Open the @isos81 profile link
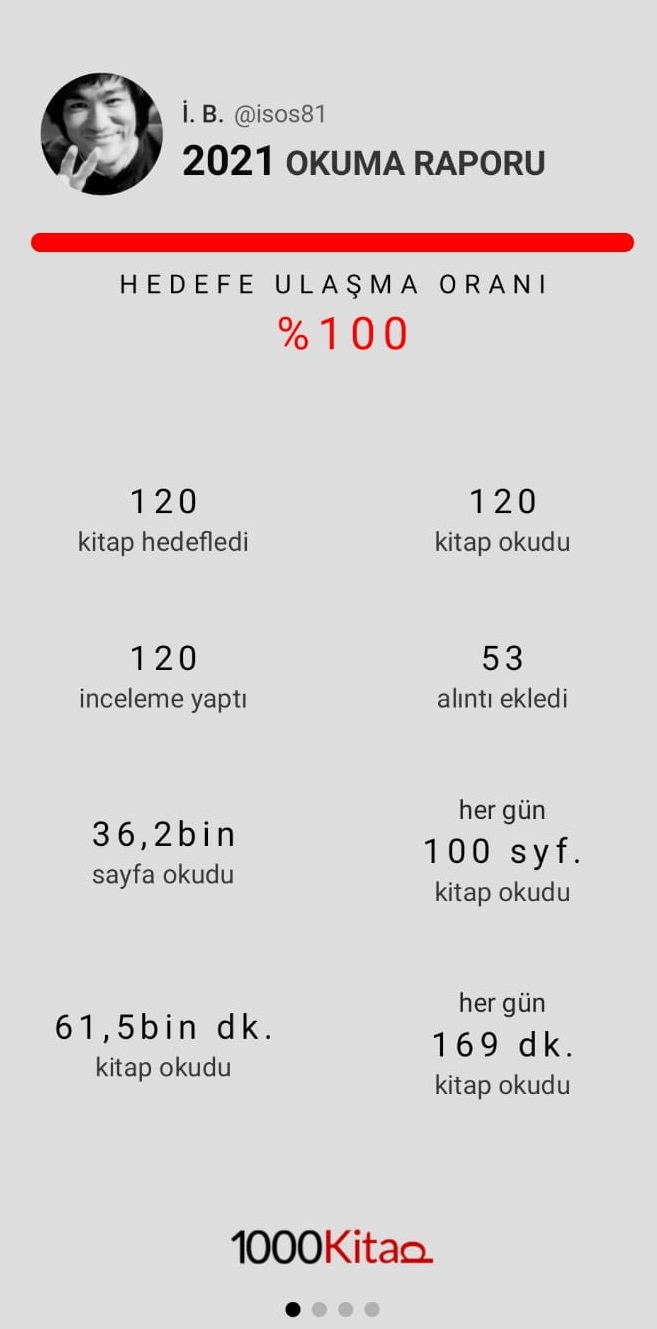The height and width of the screenshot is (1329, 657). [x=280, y=115]
